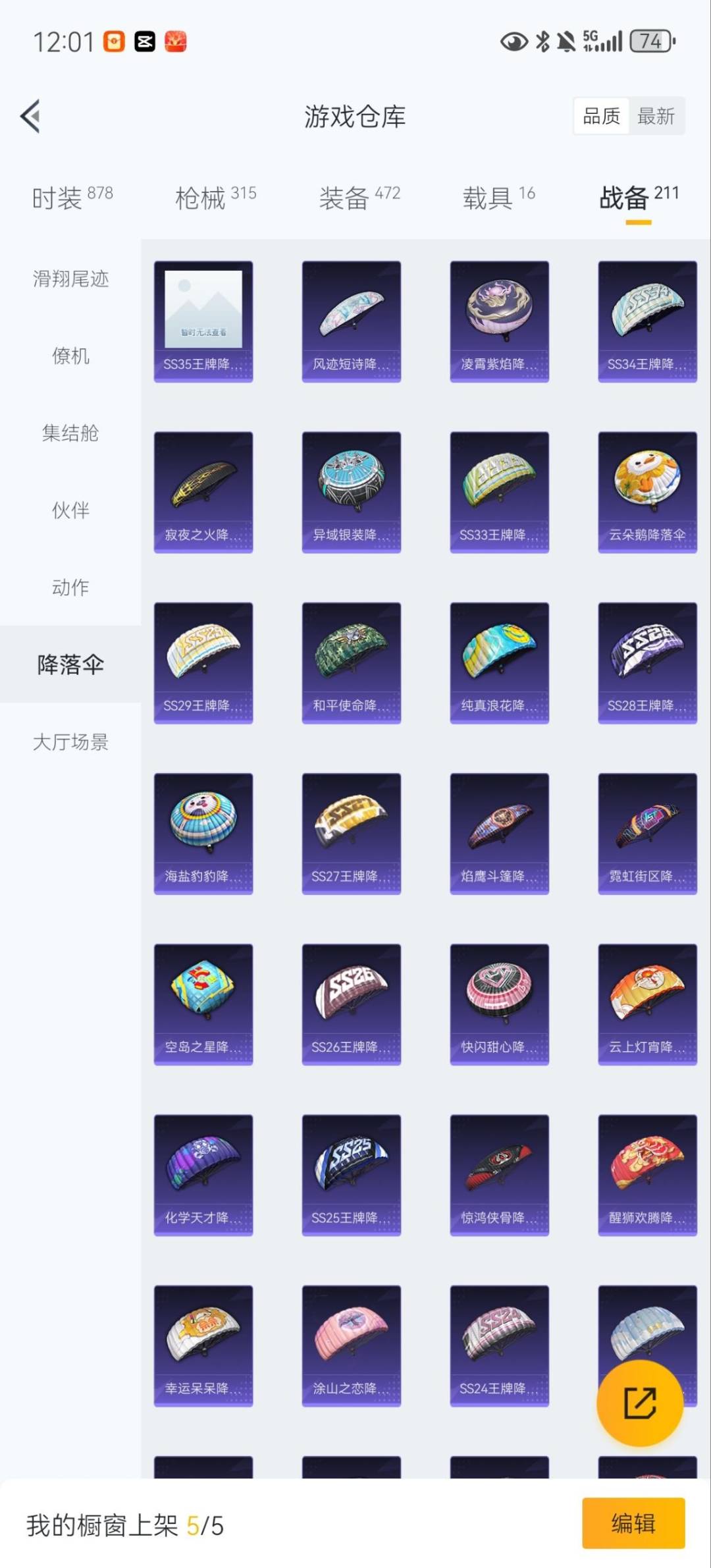Switch sorting to 品质
Screen dimensions: 711x1568
600,116
